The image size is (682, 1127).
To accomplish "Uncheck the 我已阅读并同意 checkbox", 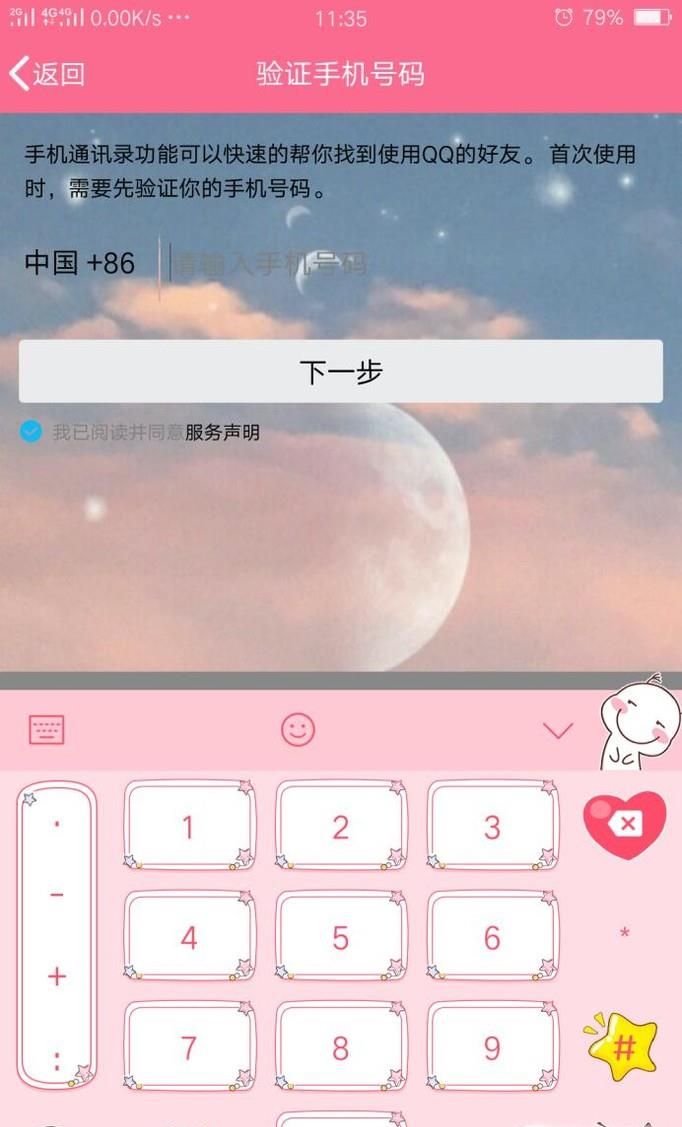I will pos(31,432).
